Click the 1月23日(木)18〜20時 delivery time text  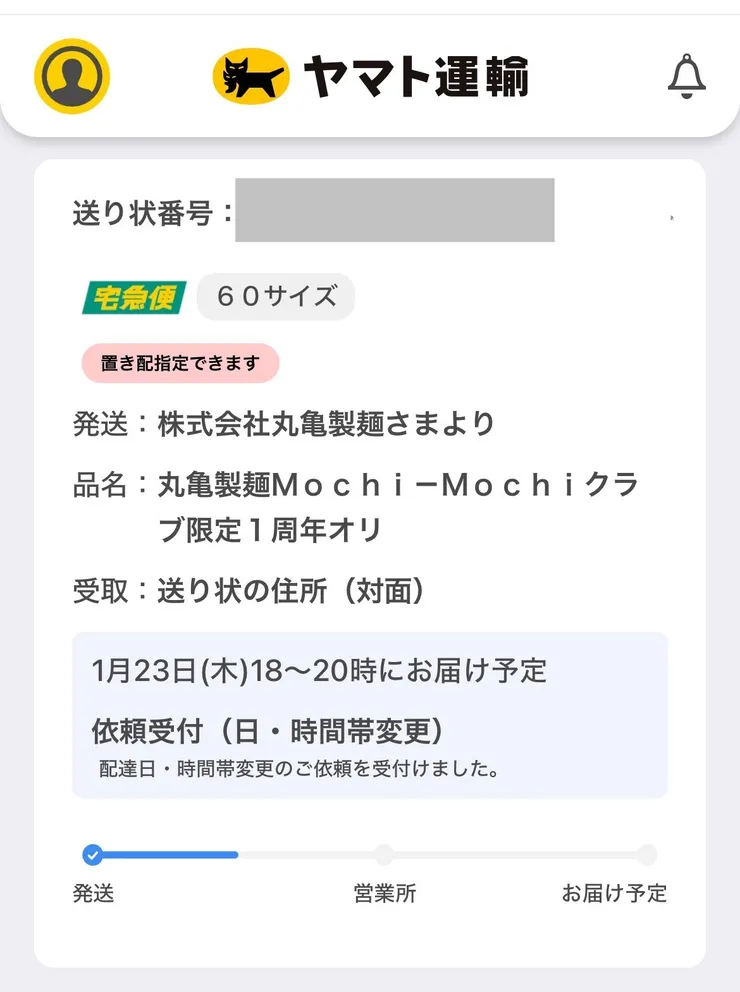click(320, 672)
